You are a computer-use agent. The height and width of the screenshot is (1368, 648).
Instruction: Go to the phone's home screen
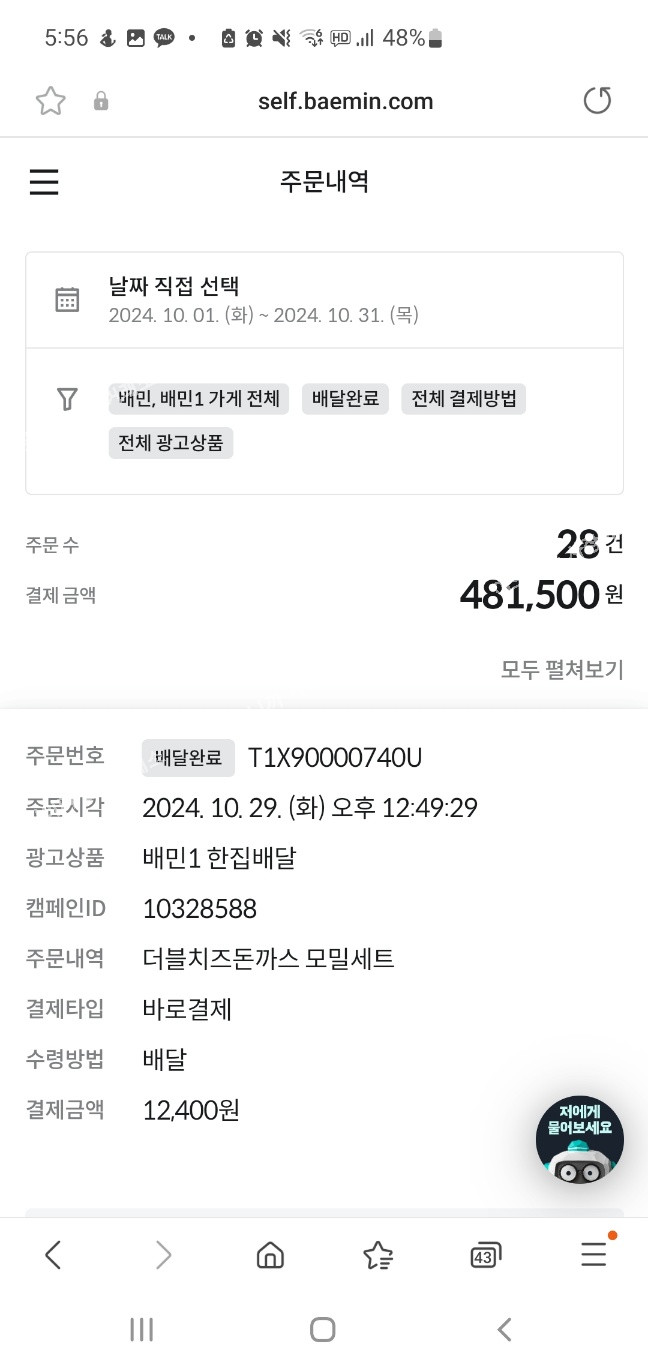coord(322,1329)
